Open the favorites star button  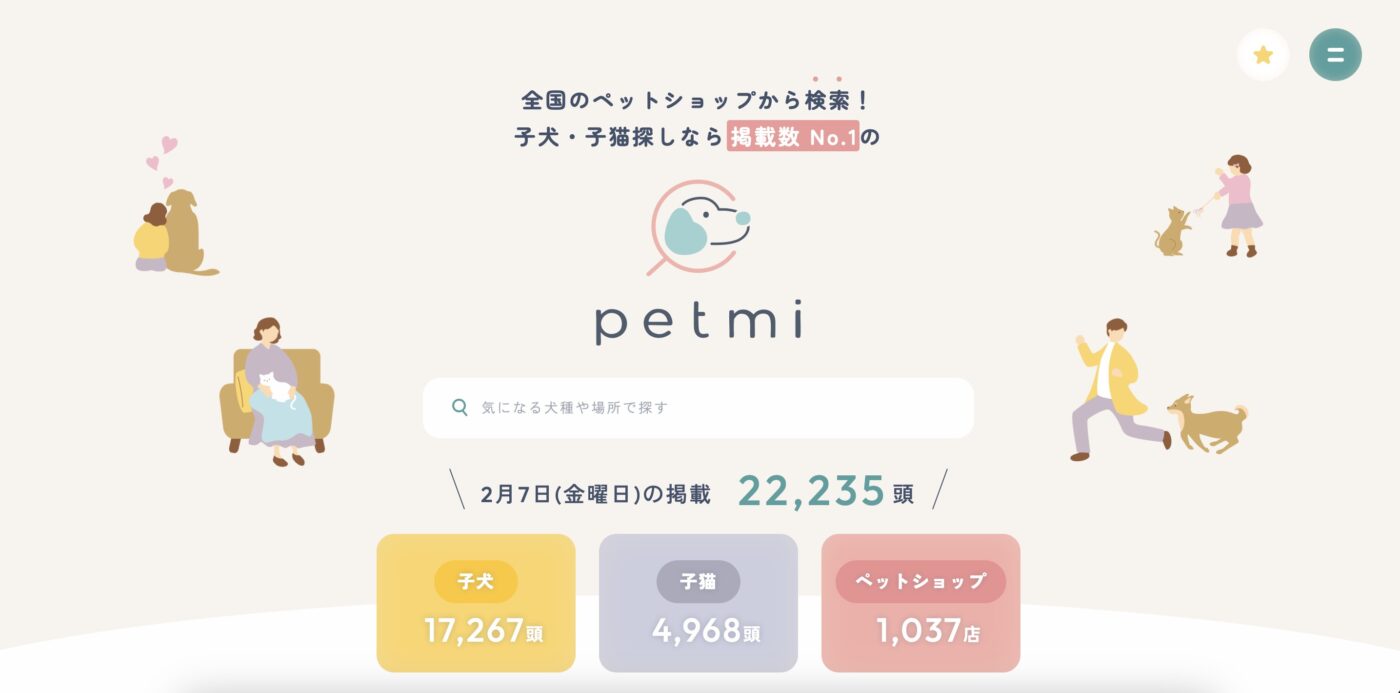[x=1263, y=55]
